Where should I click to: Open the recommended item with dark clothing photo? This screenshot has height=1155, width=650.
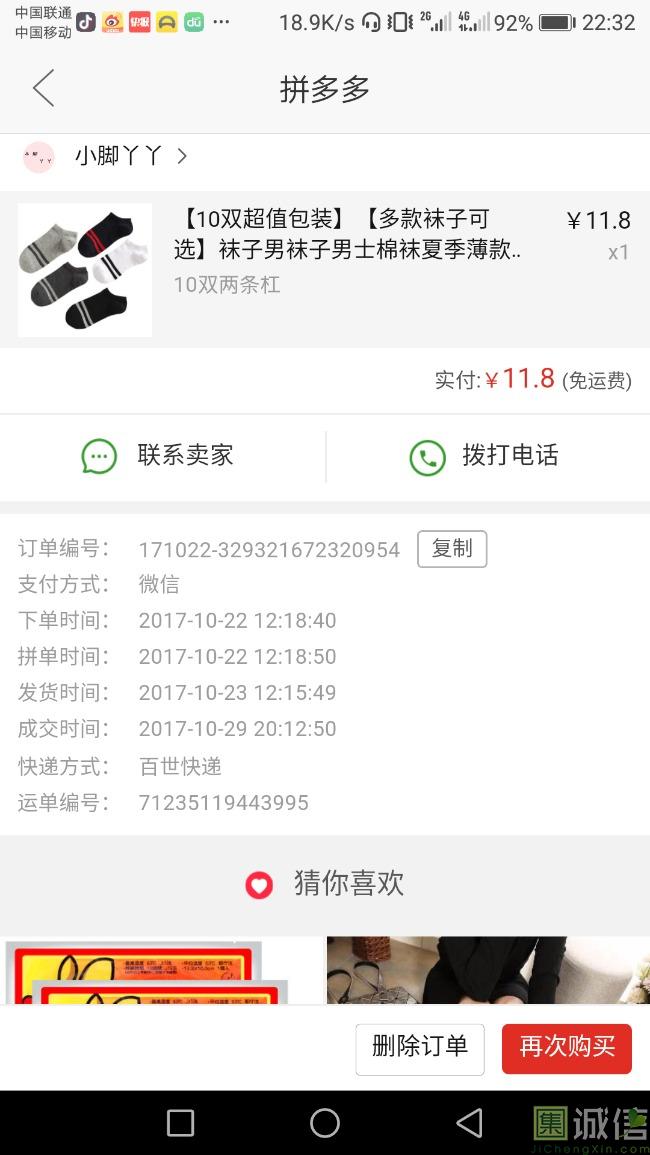pos(487,970)
